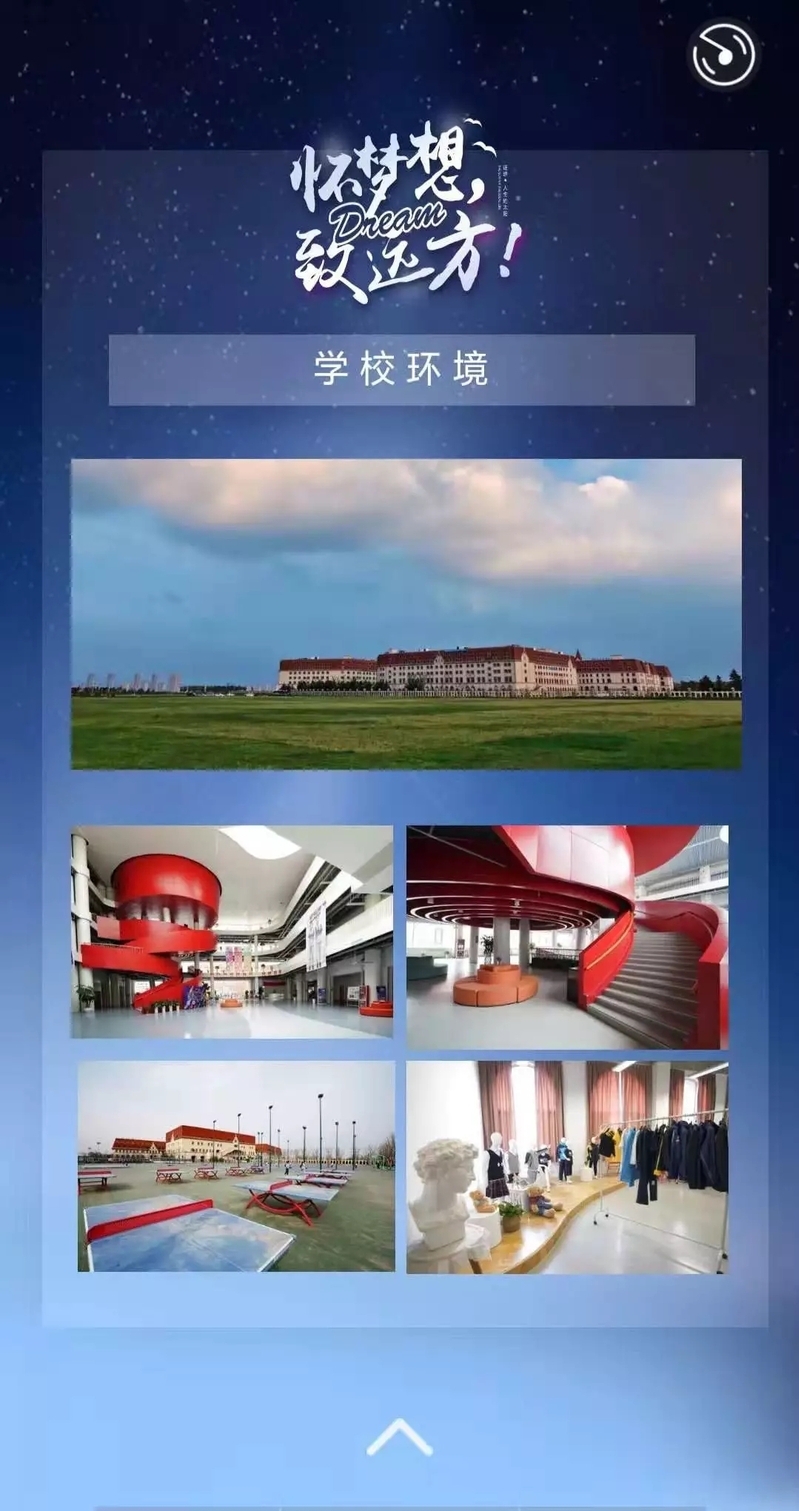Tap the up arrow for next page
The width and height of the screenshot is (799, 1511).
pos(399,1437)
